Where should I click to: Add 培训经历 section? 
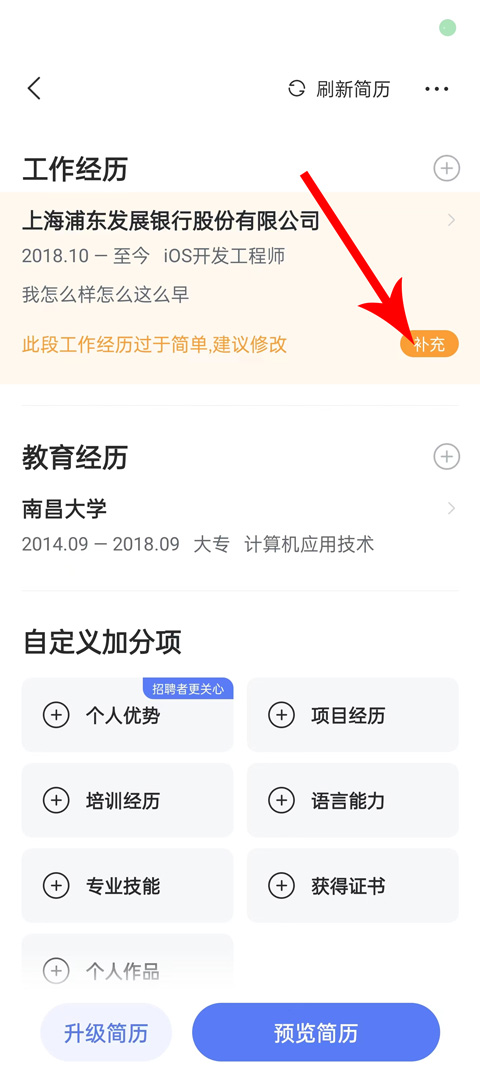[x=127, y=801]
